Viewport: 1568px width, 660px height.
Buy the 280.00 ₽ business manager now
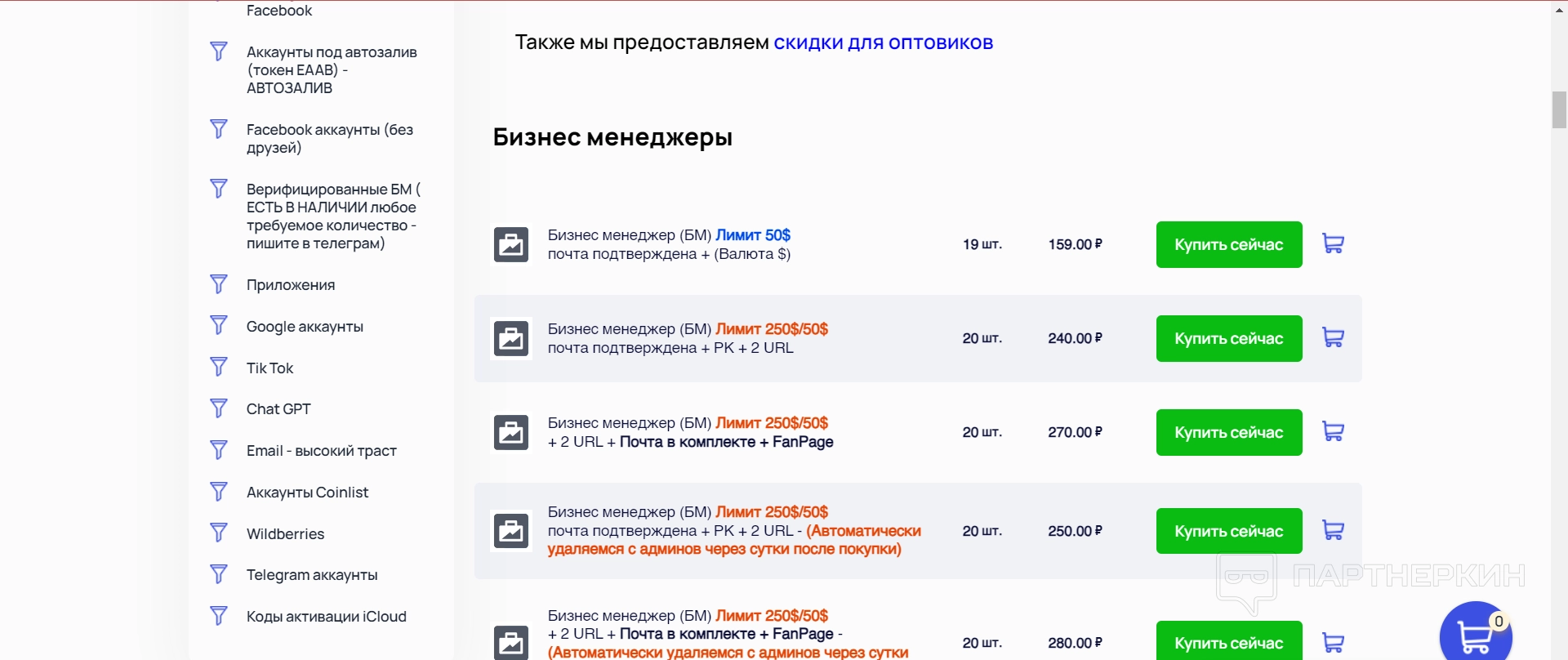tap(1228, 643)
